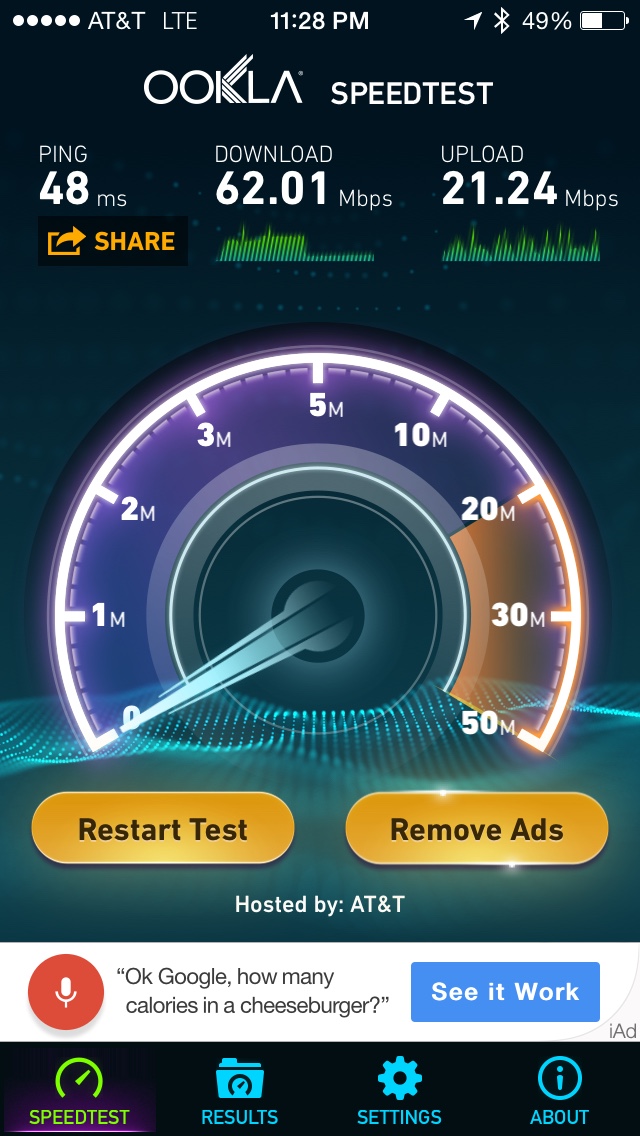The image size is (640, 1136).
Task: Tap See it Work in the ad
Action: 505,991
